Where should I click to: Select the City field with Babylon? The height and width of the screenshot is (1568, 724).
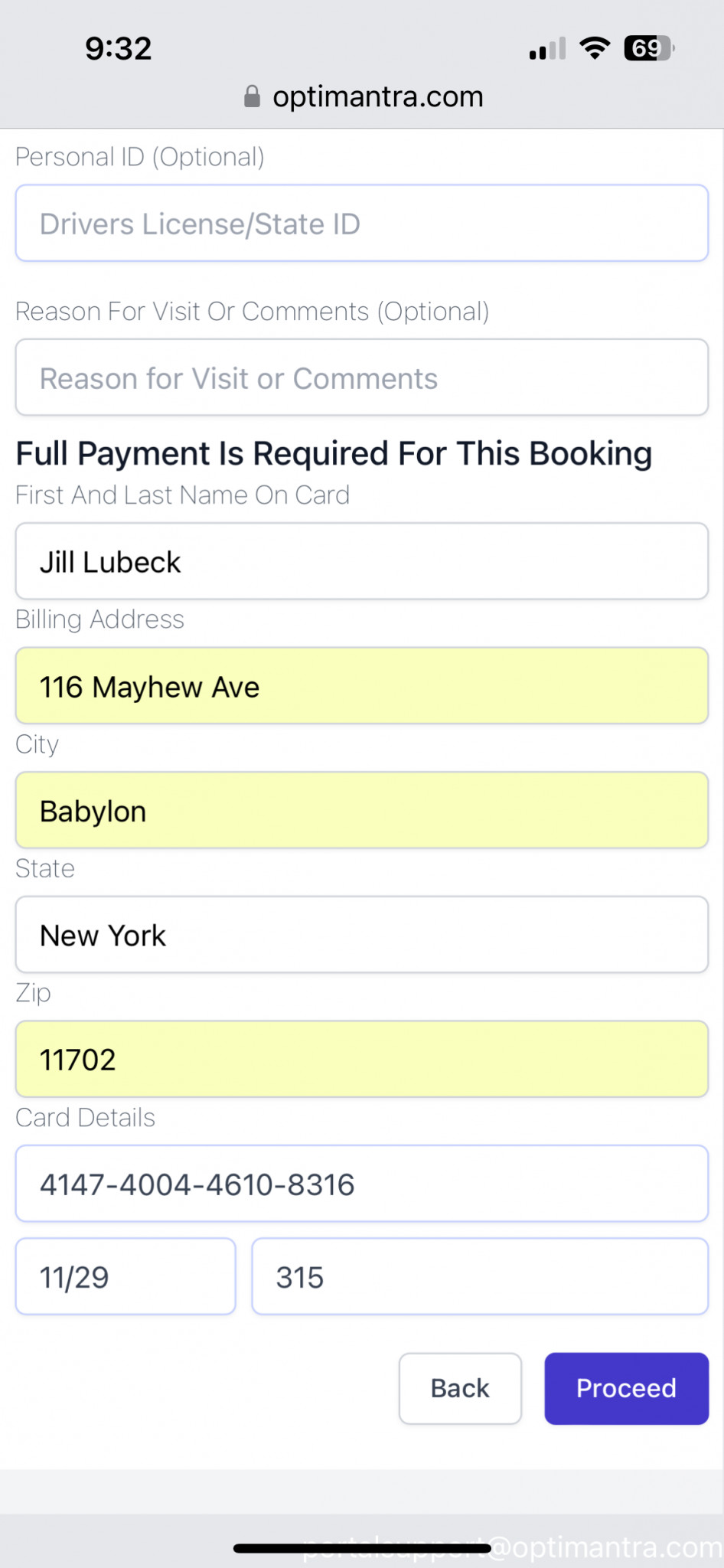[362, 810]
